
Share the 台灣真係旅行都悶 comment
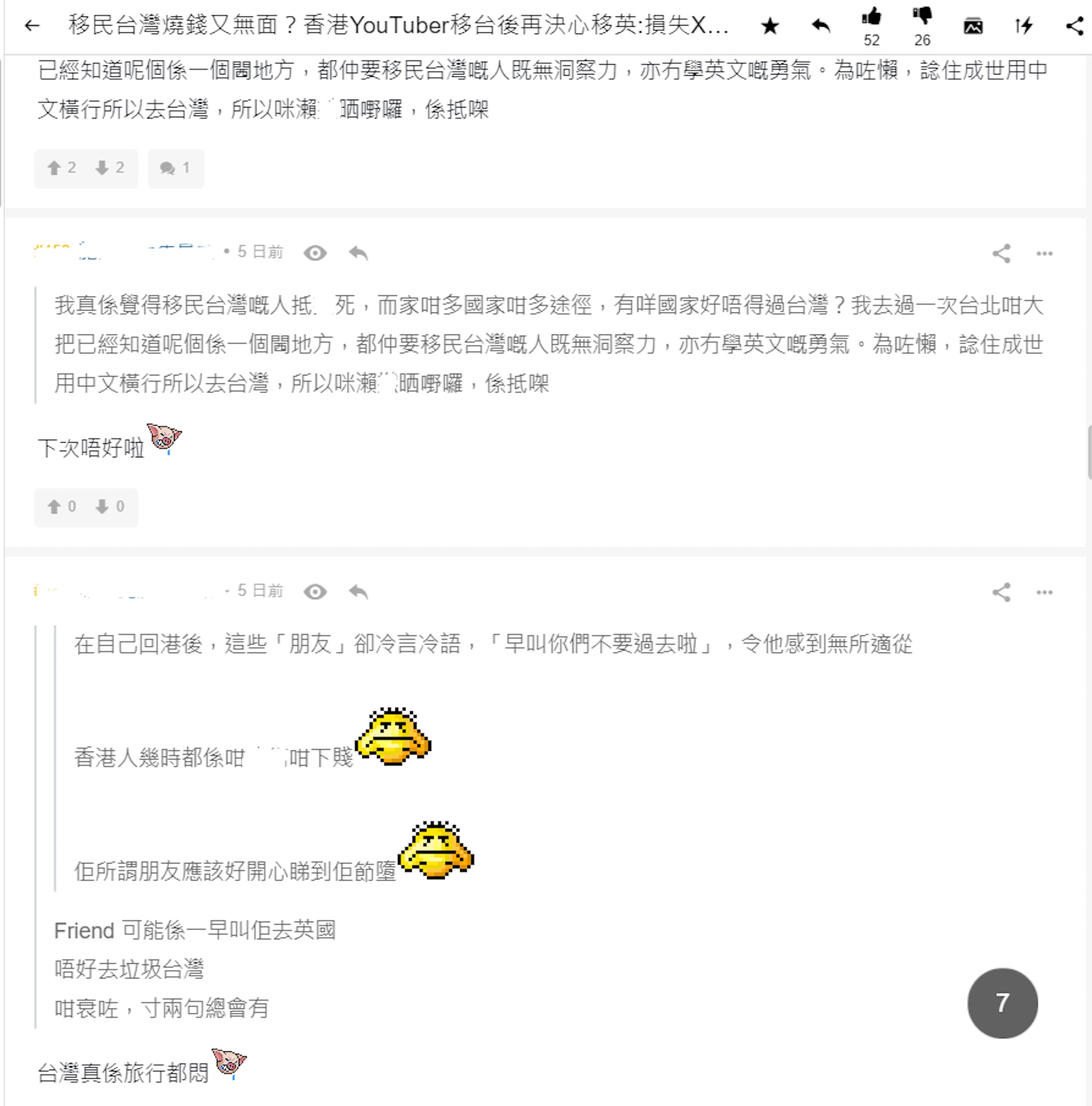point(1001,592)
